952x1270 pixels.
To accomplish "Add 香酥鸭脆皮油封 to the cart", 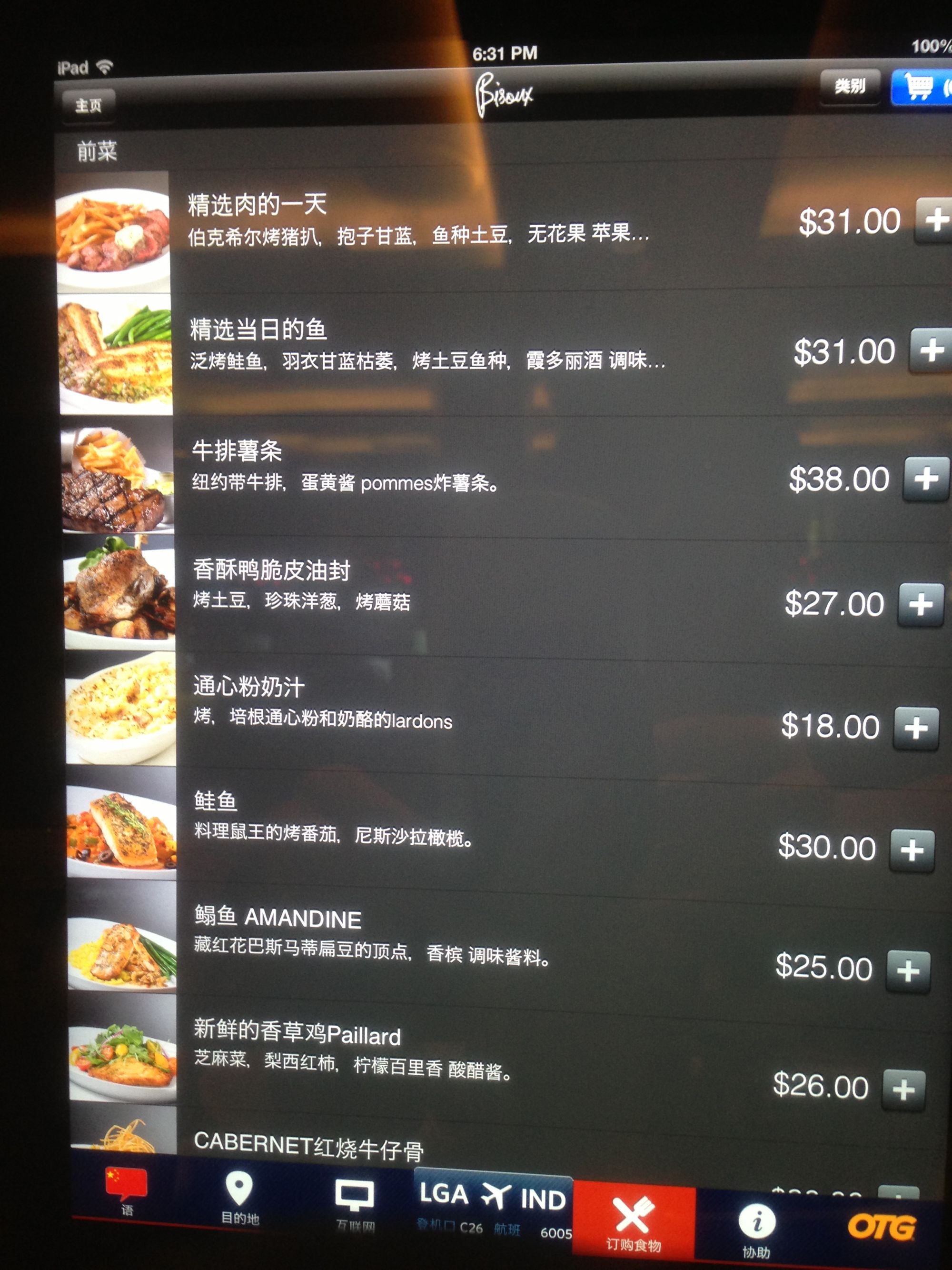I will tap(921, 604).
